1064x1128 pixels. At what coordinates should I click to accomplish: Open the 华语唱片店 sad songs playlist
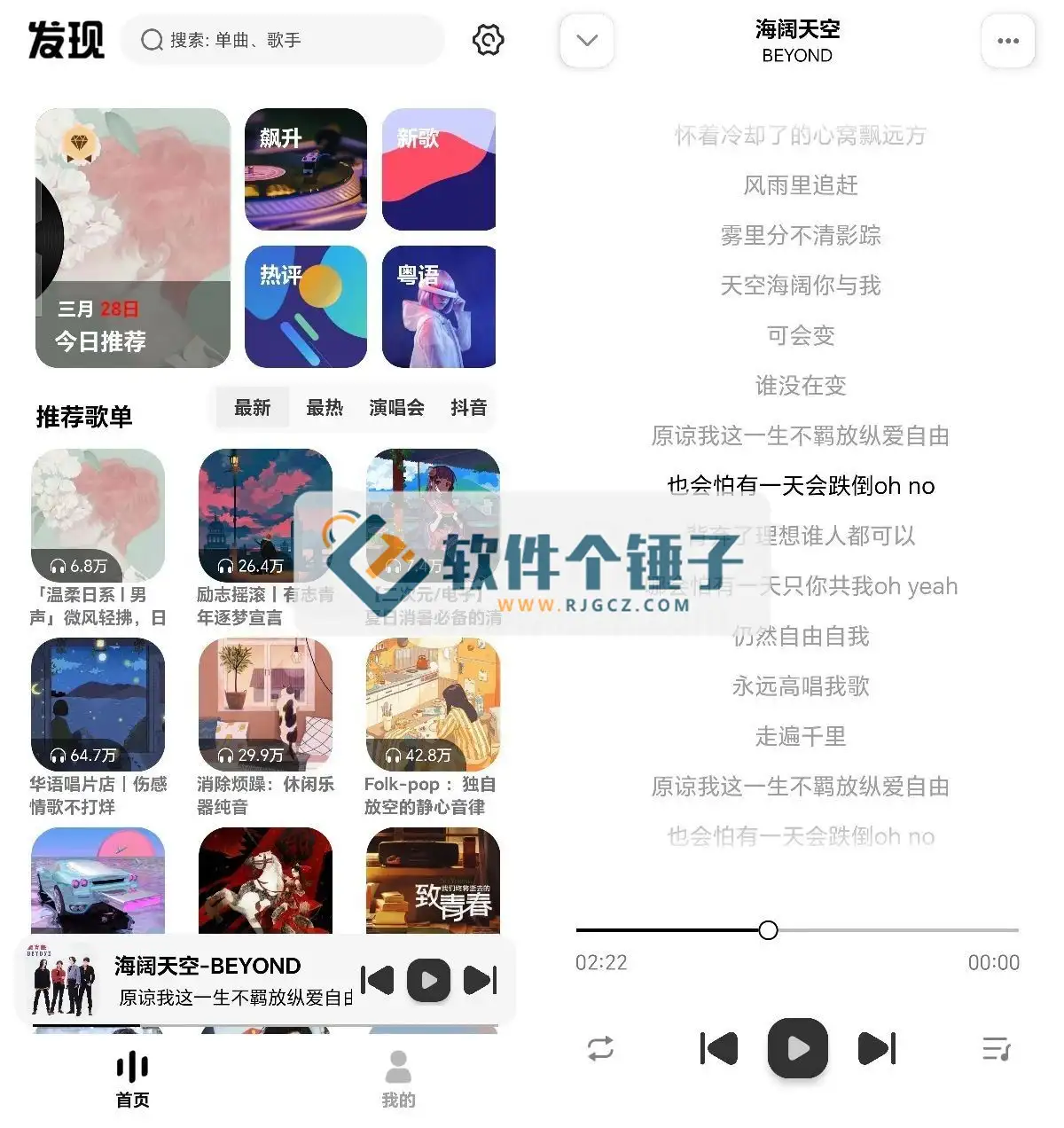point(98,705)
